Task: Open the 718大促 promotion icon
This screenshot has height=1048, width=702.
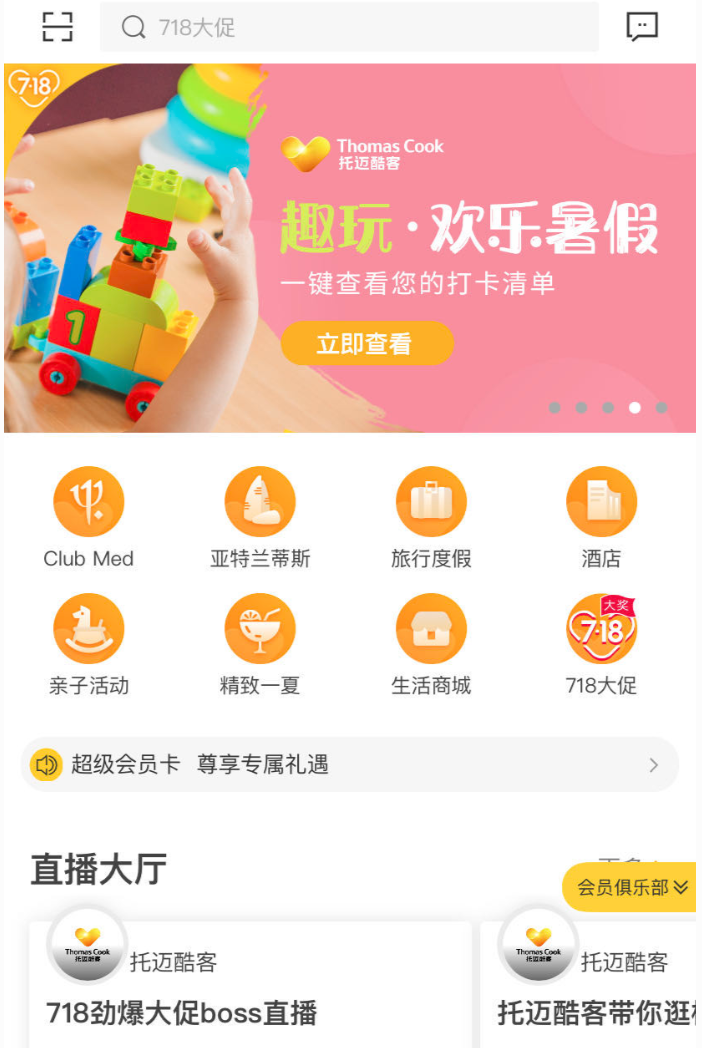Action: pyautogui.click(x=601, y=644)
